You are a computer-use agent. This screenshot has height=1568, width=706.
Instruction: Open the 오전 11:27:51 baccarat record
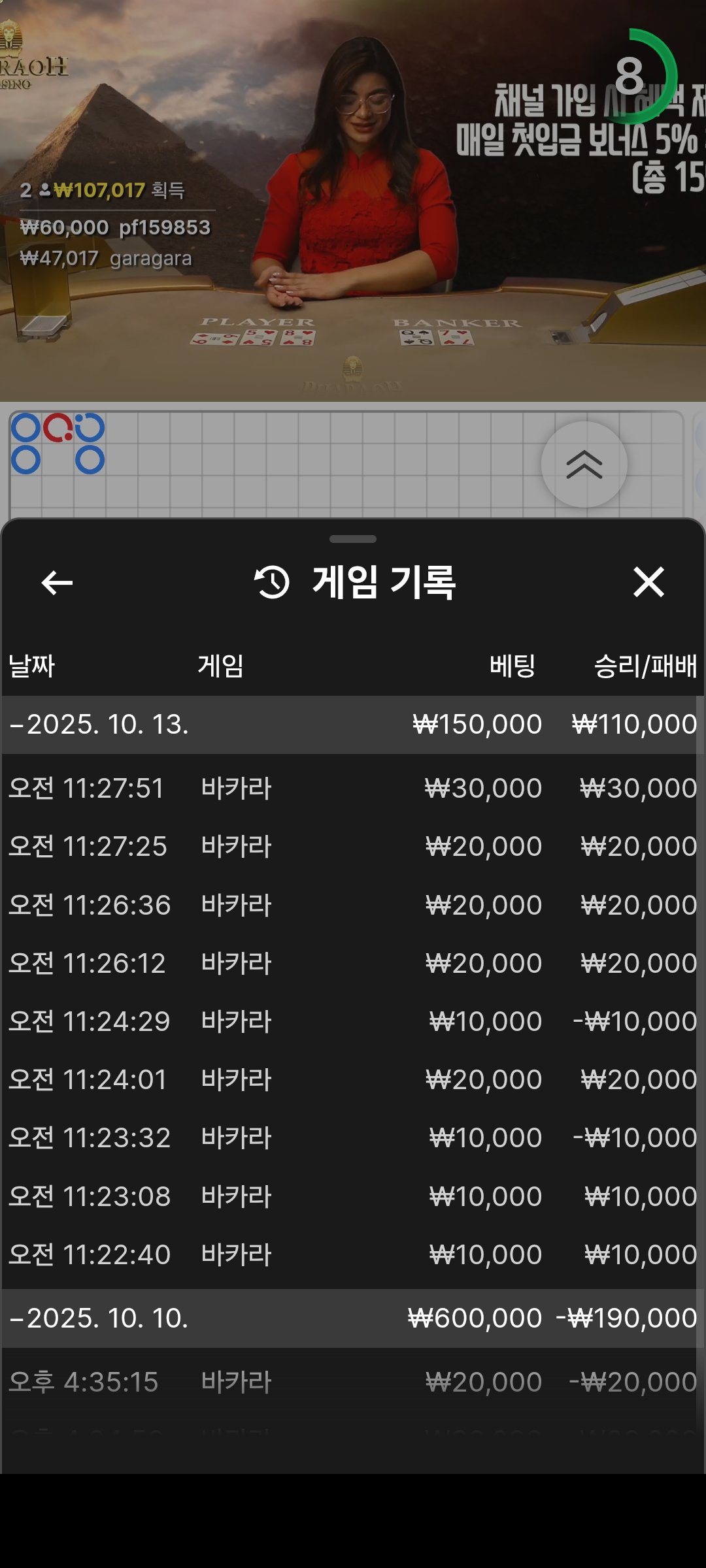point(352,788)
